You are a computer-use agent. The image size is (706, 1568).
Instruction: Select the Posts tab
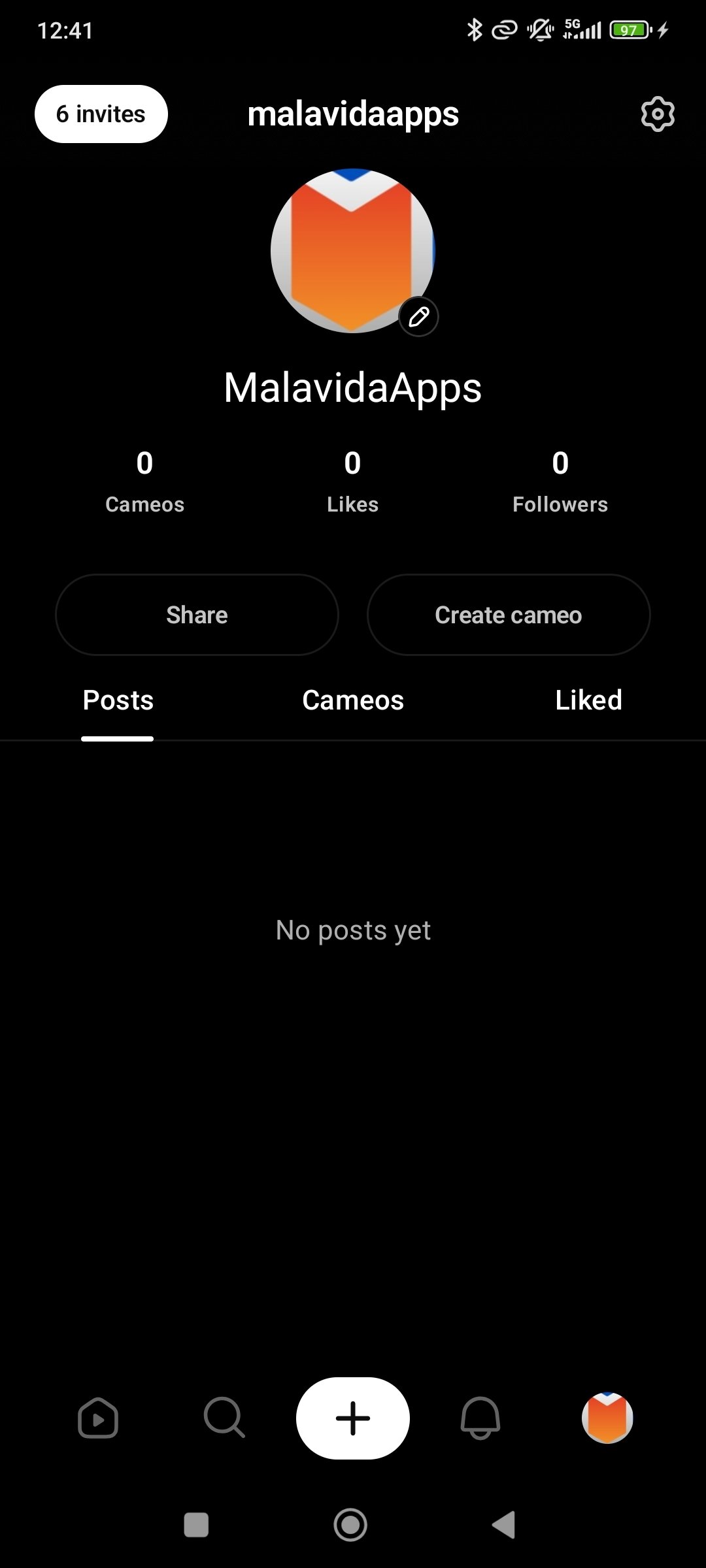[118, 700]
